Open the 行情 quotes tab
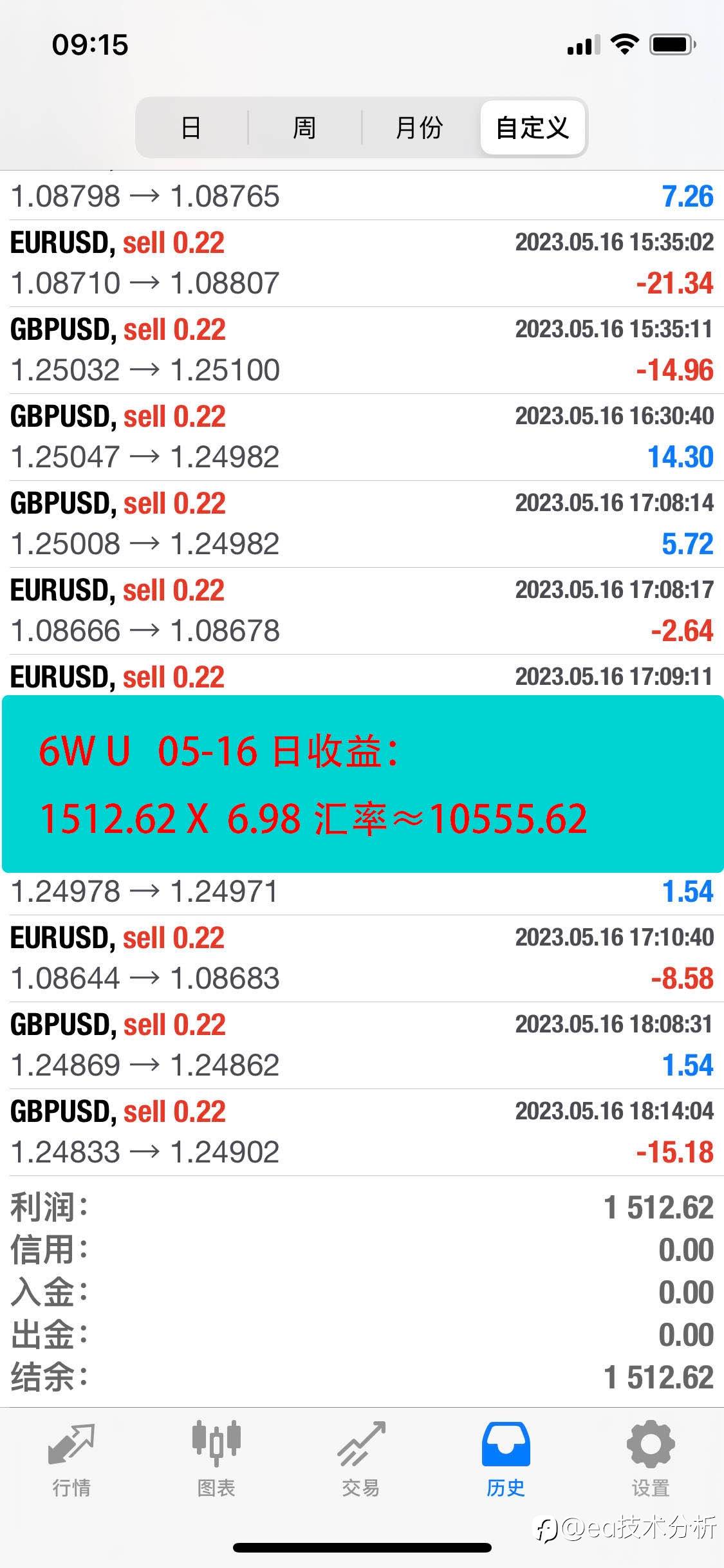724x1568 pixels. pyautogui.click(x=71, y=1459)
